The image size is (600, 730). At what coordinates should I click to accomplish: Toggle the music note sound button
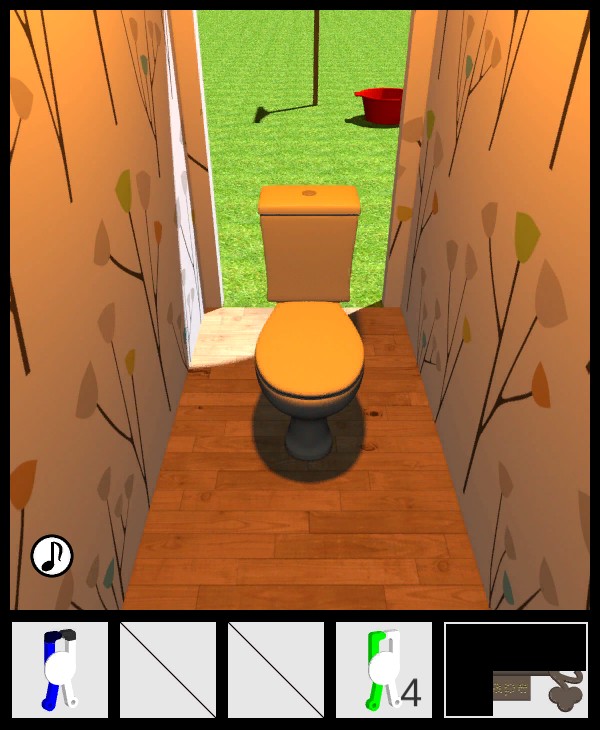[52, 556]
